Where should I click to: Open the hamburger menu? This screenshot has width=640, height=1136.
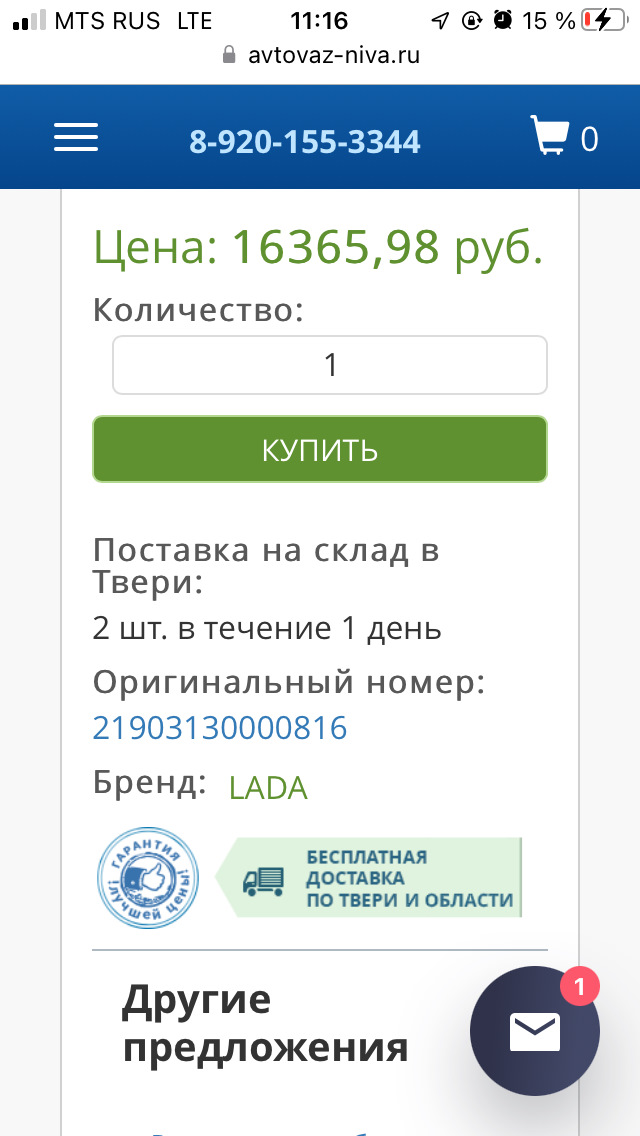coord(76,138)
